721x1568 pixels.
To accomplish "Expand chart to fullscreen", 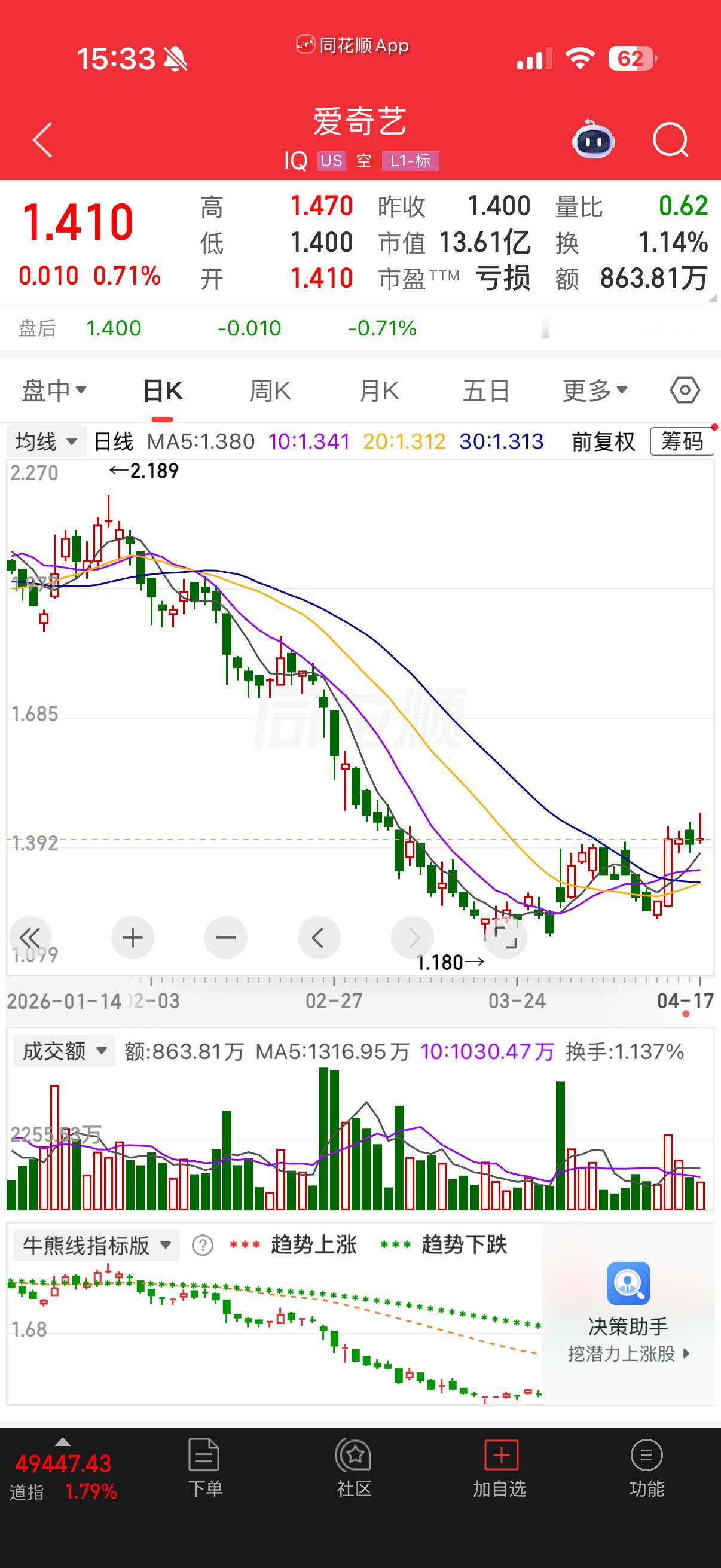I will (x=506, y=938).
